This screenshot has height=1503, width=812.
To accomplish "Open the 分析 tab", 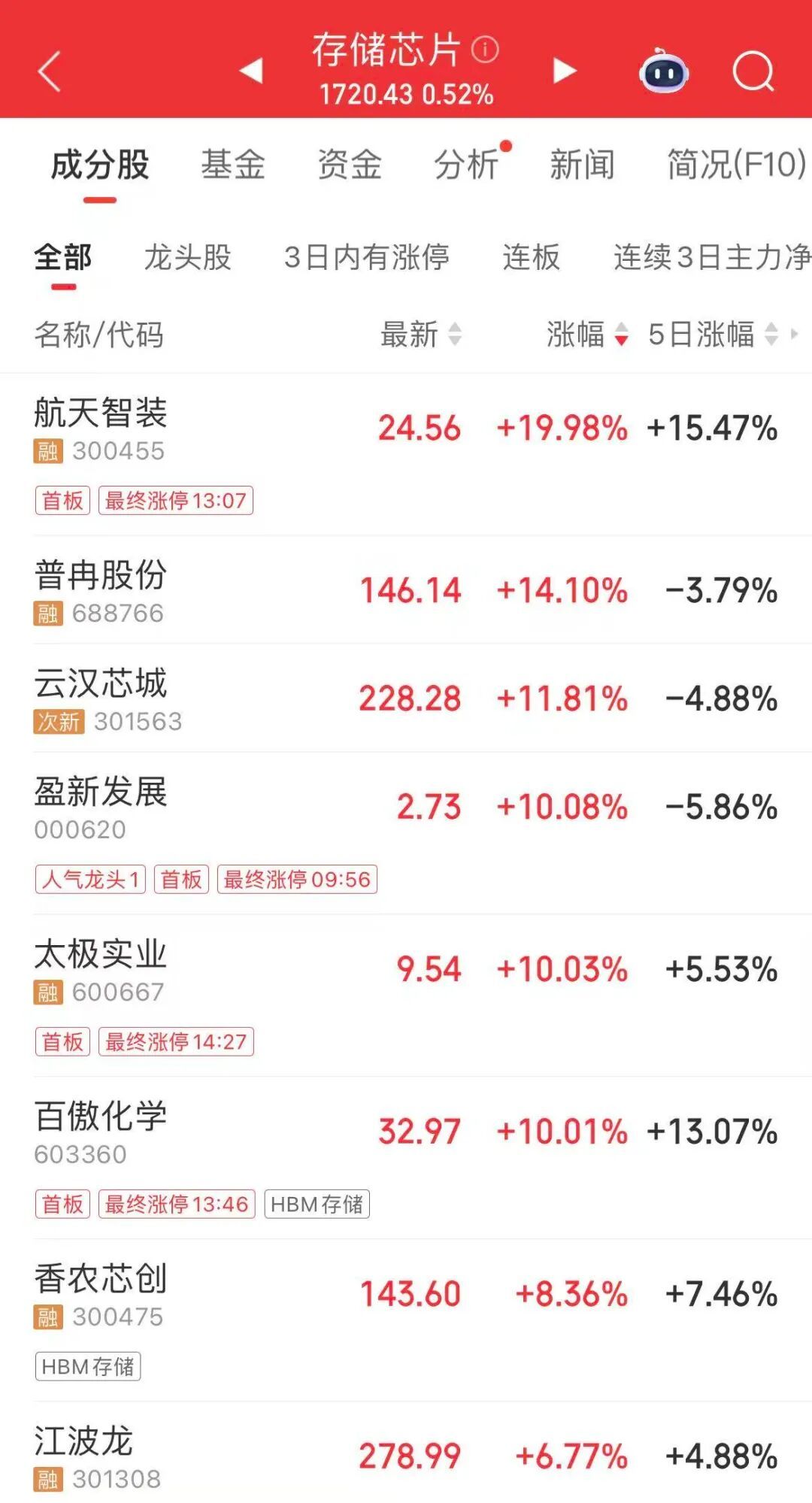I will (466, 165).
